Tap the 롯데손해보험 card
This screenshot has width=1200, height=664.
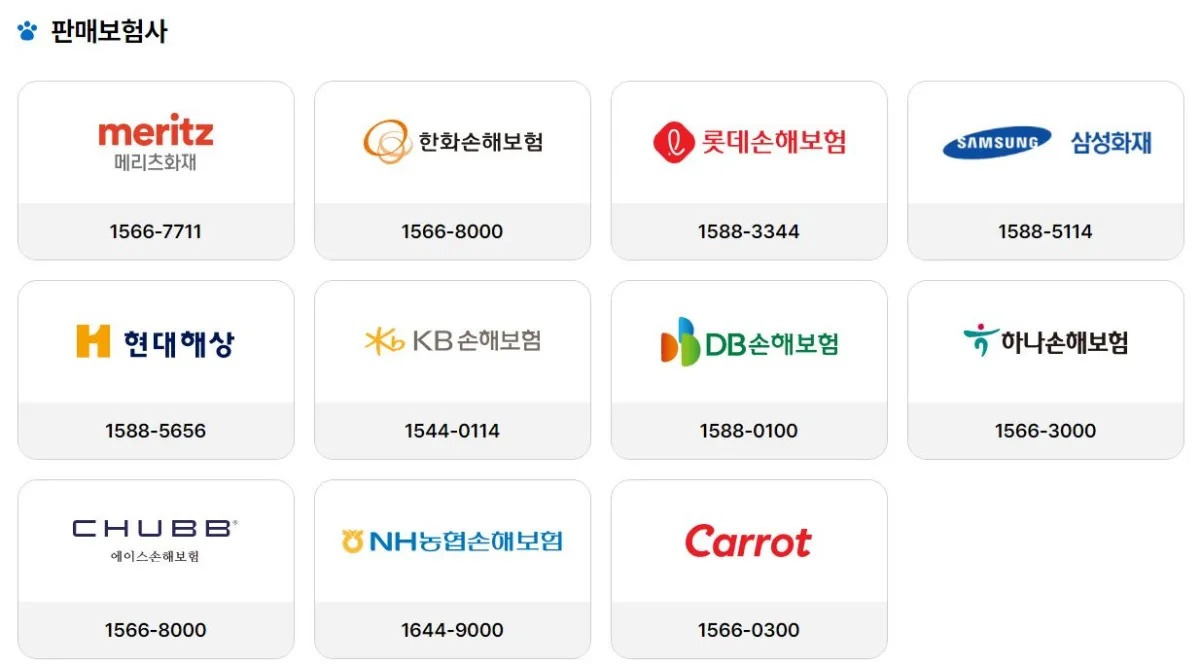(x=749, y=170)
